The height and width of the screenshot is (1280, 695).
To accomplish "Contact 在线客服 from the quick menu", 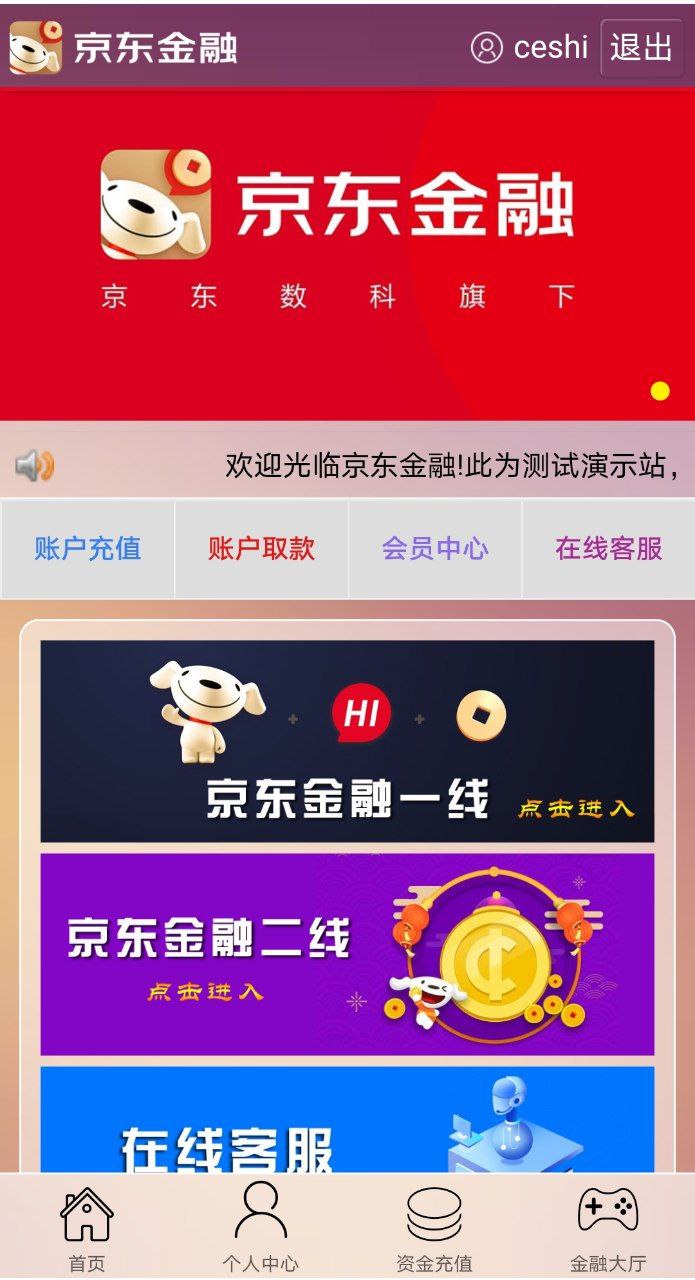I will (x=608, y=548).
